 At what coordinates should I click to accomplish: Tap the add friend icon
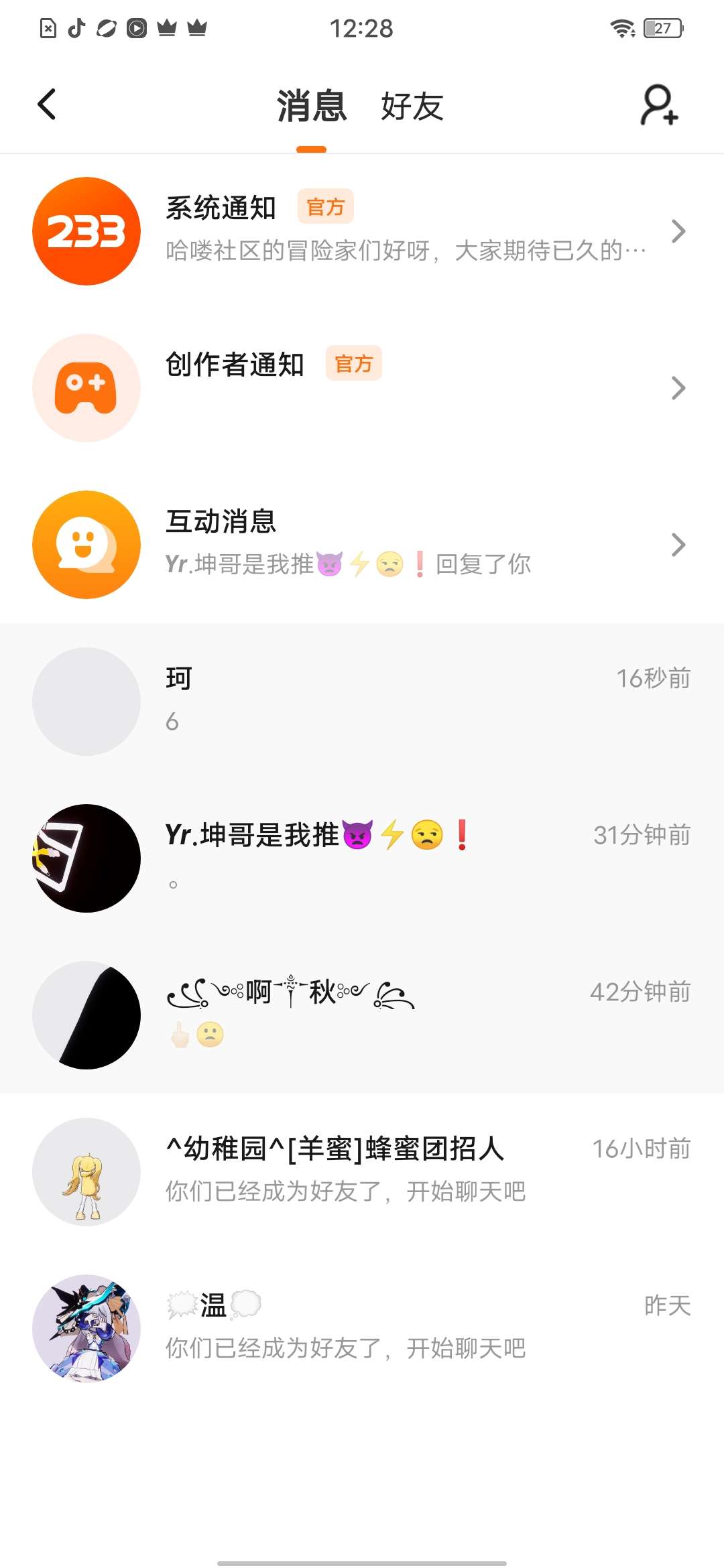pos(660,105)
